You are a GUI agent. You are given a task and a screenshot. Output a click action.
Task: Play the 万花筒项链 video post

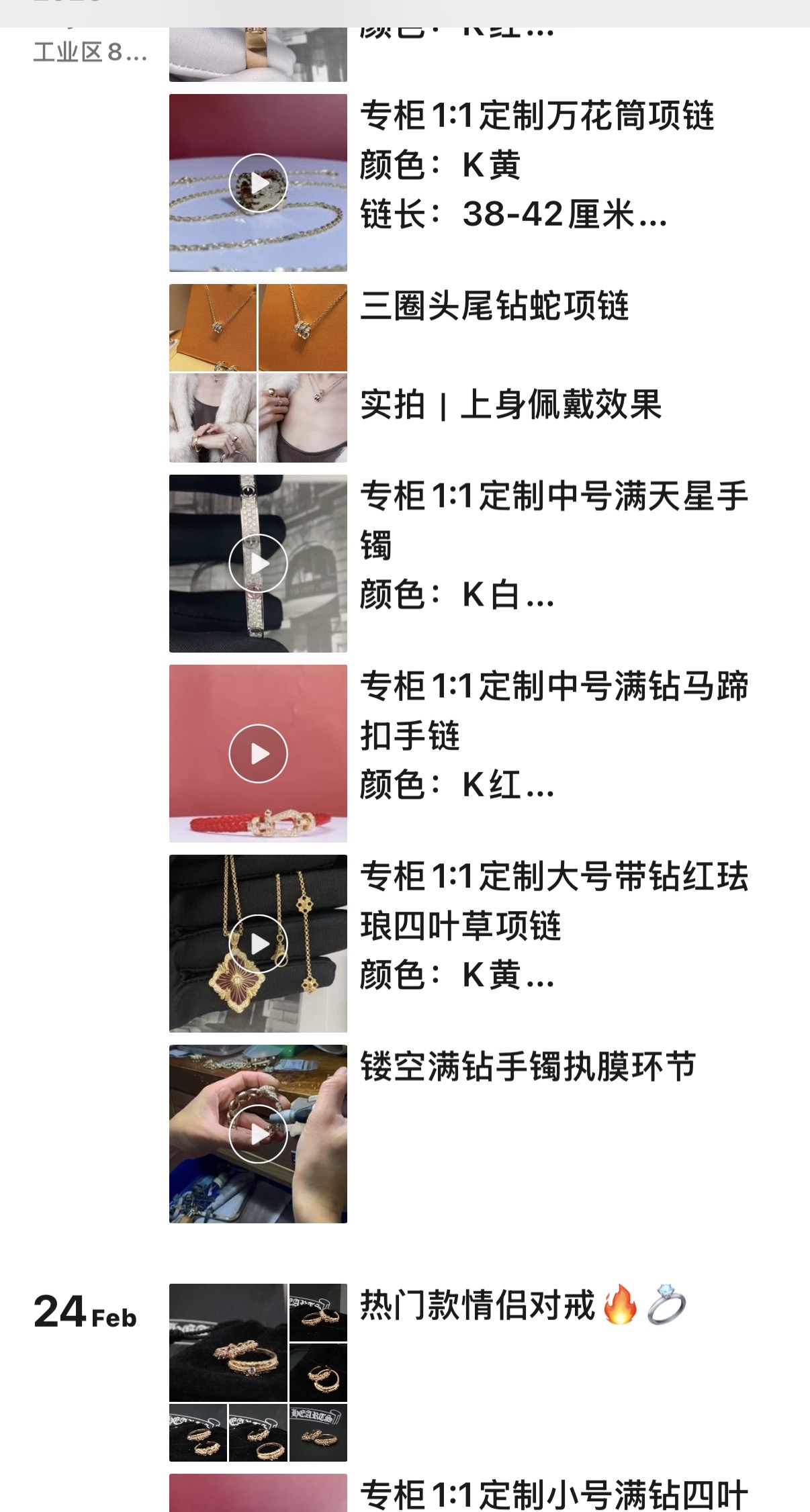(x=258, y=183)
